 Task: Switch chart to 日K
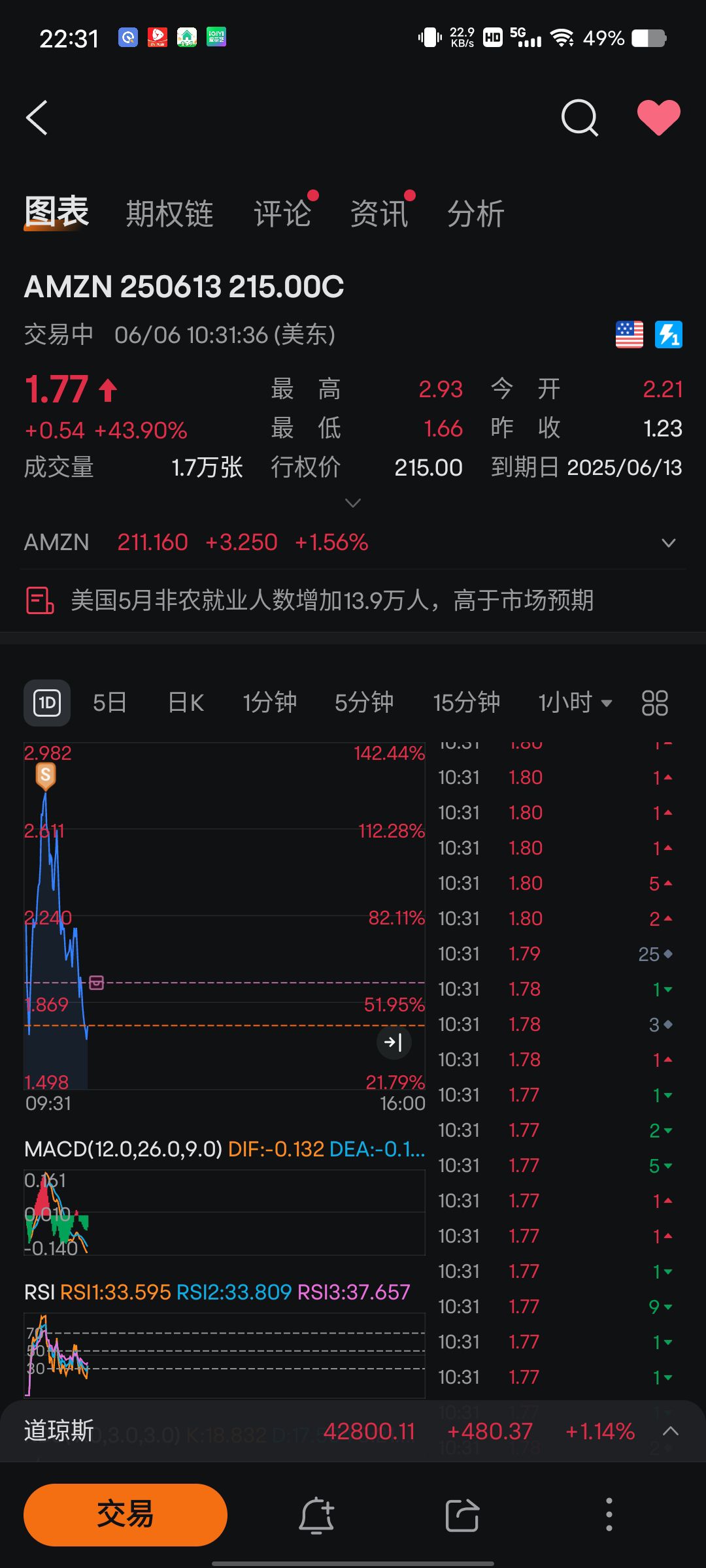186,703
